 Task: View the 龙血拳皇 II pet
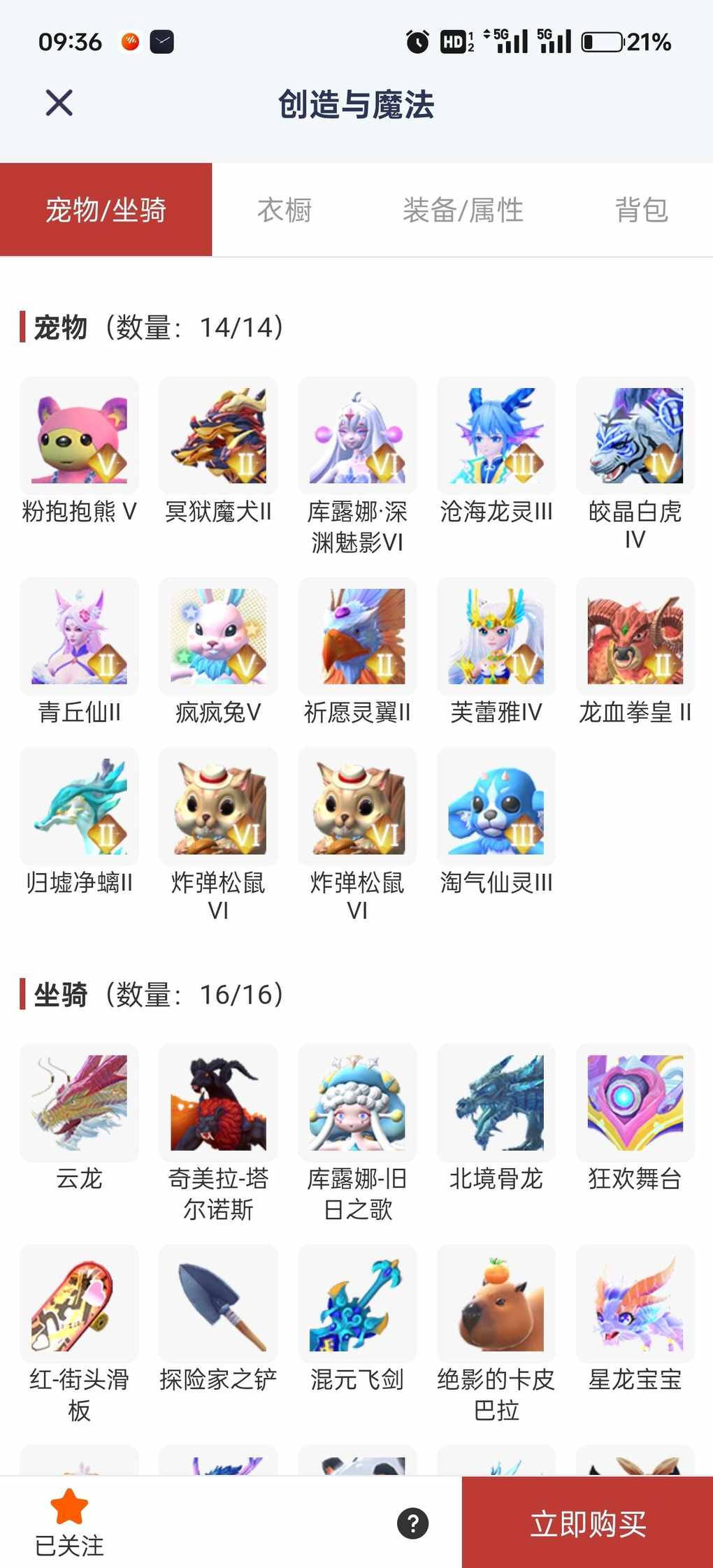[x=635, y=636]
